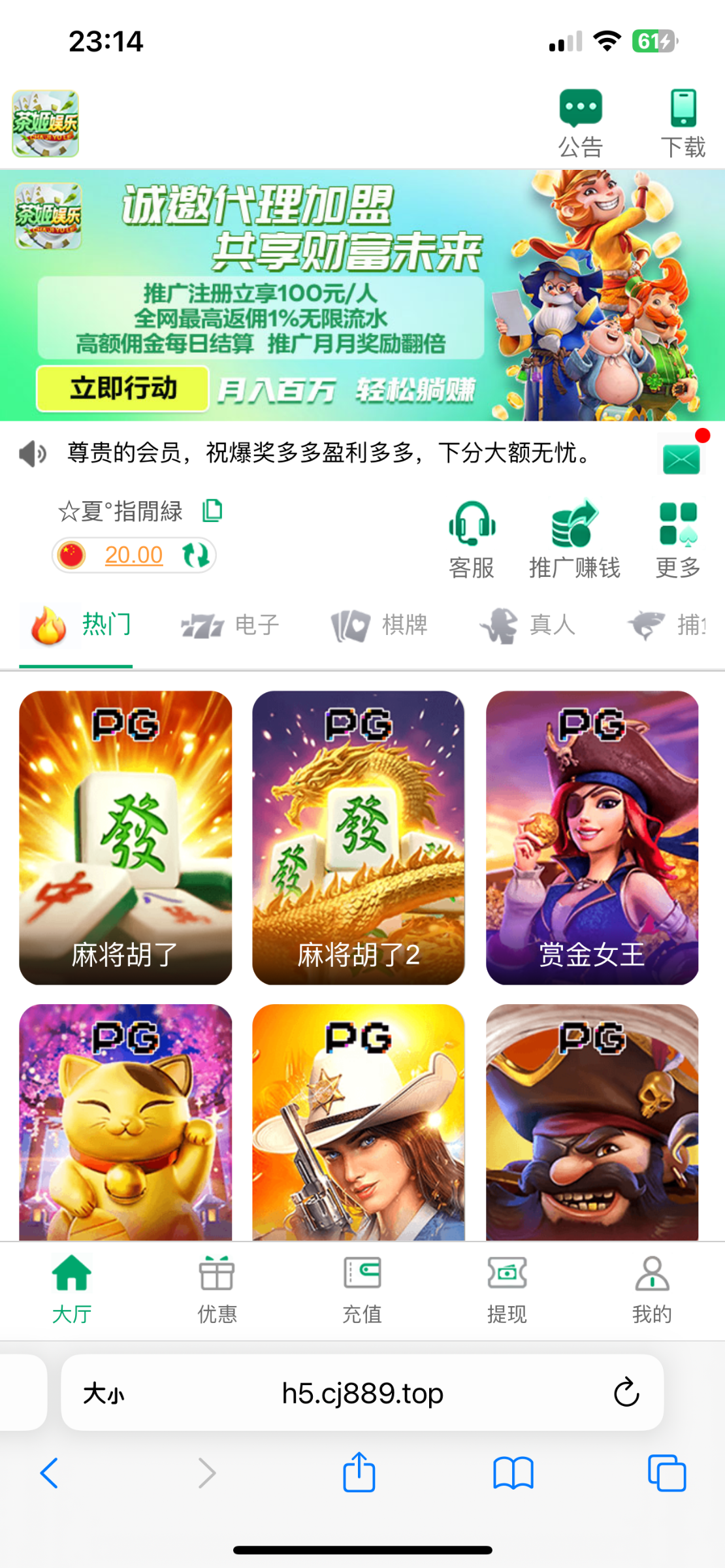Viewport: 725px width, 1568px height.
Task: Copy the username with the copy icon
Action: 212,510
